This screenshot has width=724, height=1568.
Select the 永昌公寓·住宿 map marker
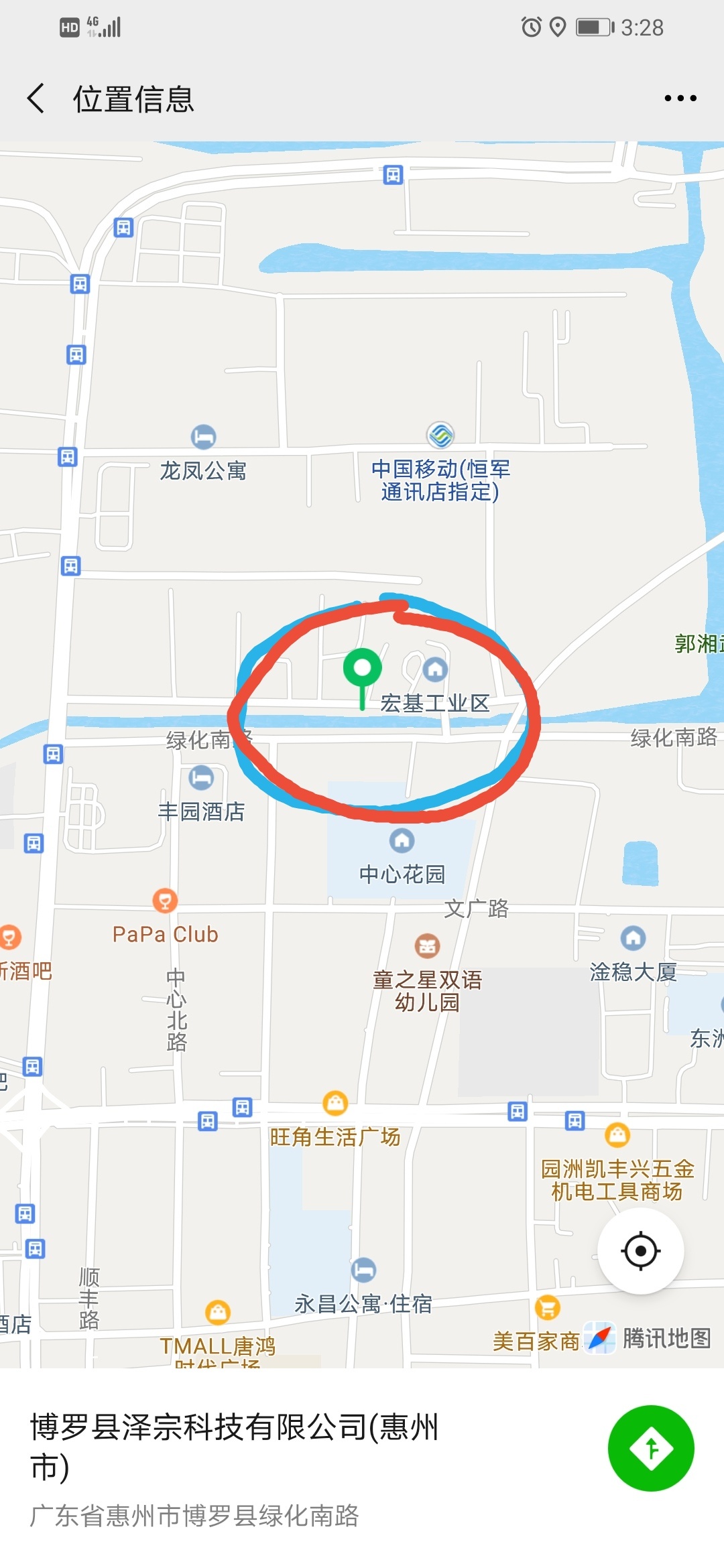(363, 1269)
